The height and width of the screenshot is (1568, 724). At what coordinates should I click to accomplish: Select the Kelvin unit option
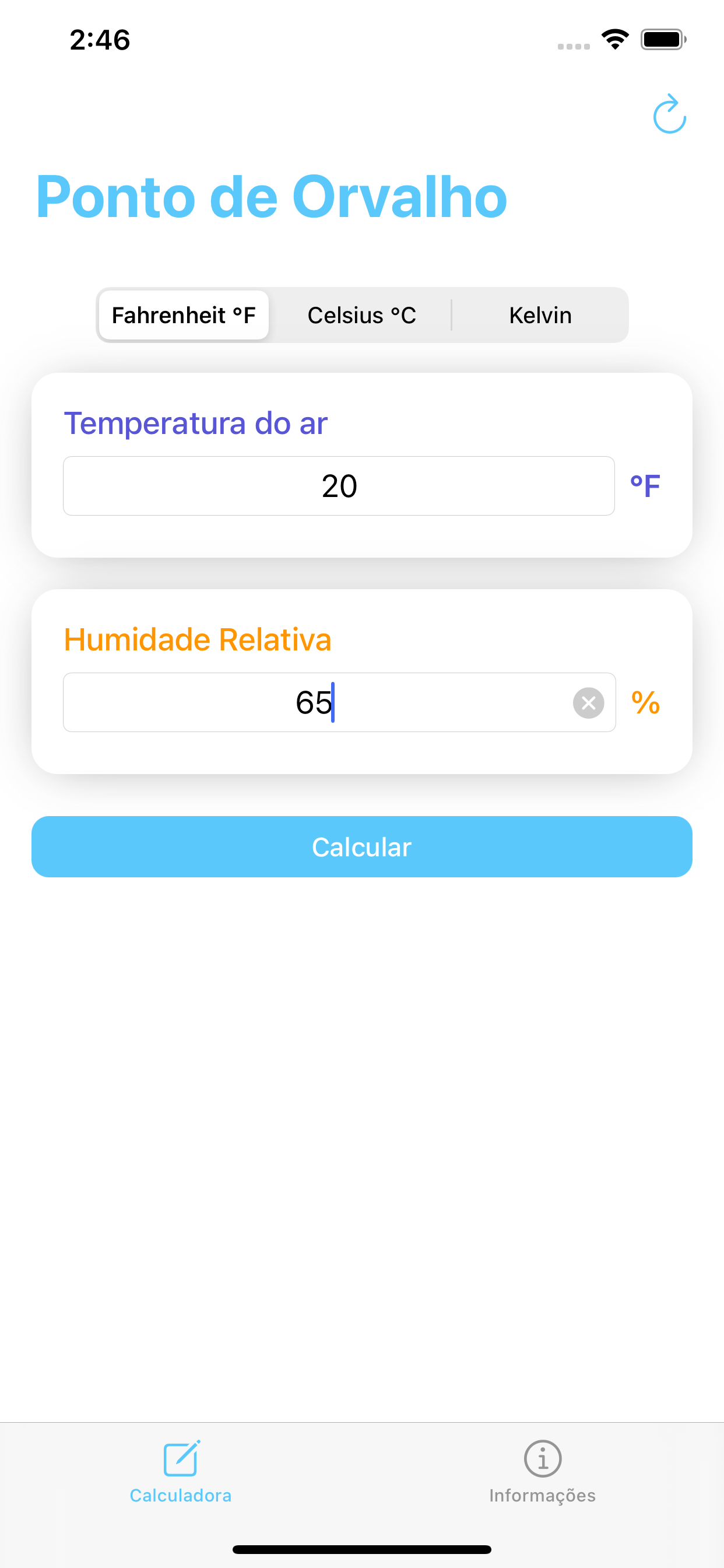(x=540, y=314)
